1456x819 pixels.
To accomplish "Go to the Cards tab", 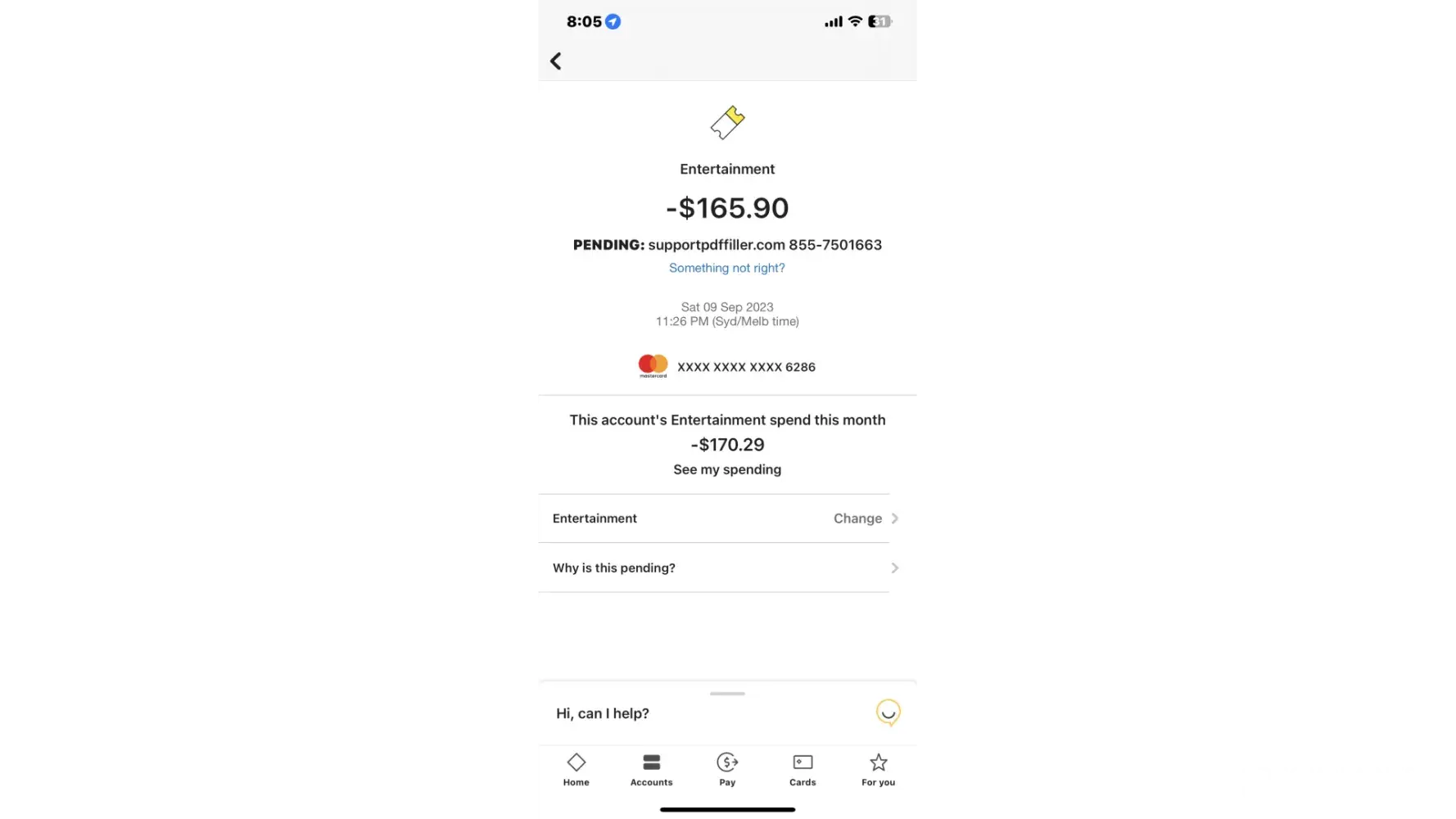I will [x=802, y=770].
